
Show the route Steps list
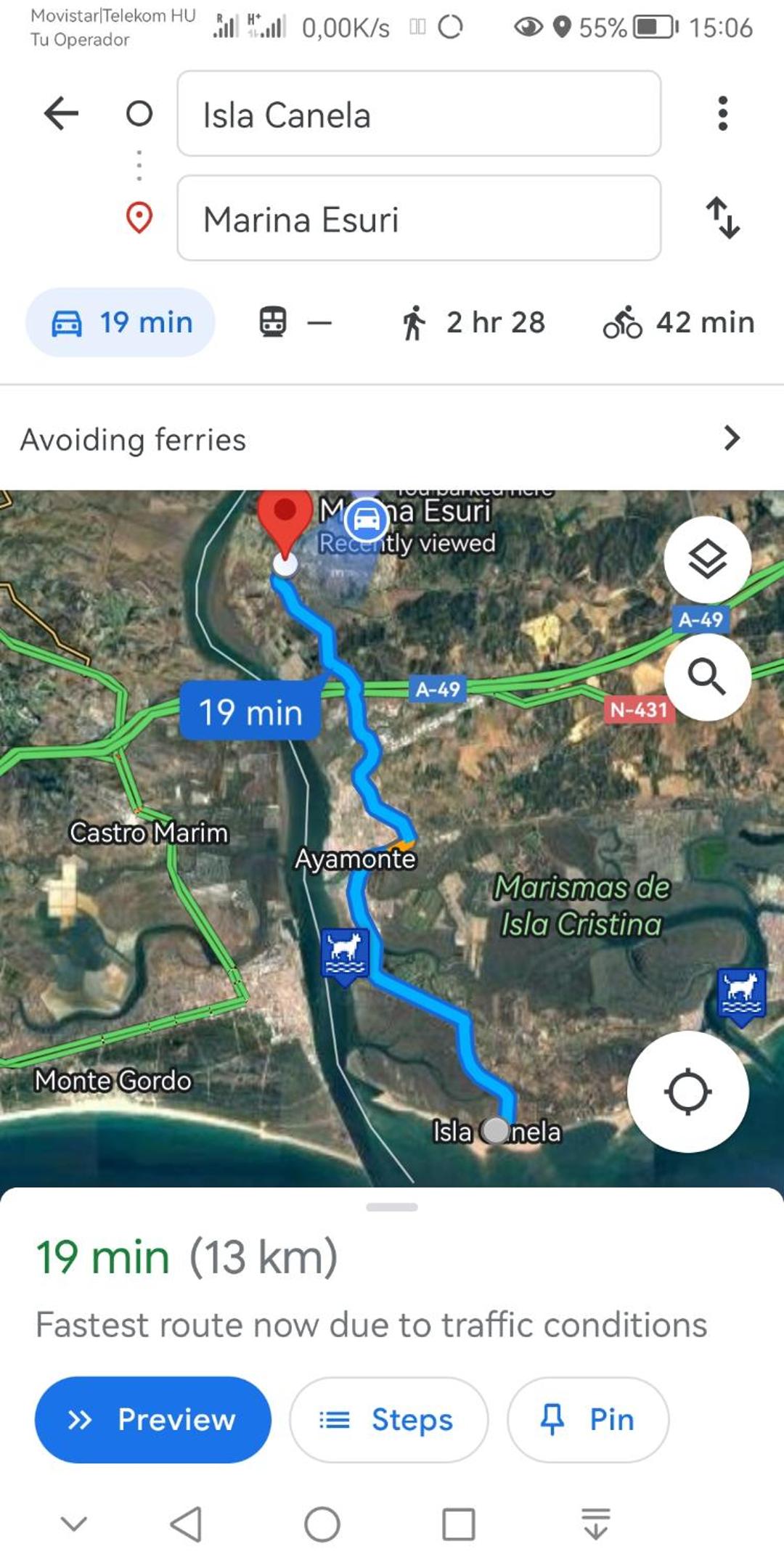[388, 1419]
